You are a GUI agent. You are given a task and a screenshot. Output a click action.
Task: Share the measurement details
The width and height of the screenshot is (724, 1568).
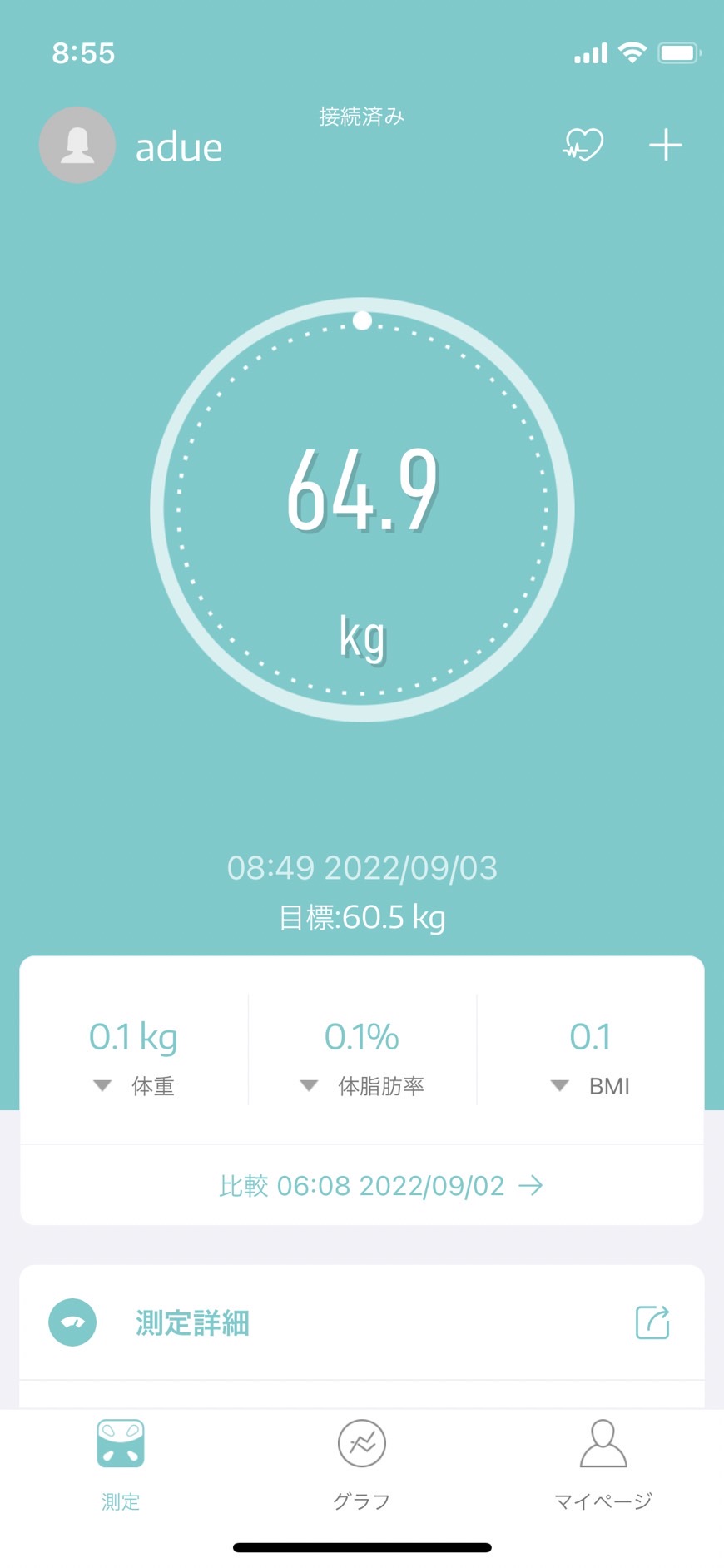point(652,1322)
